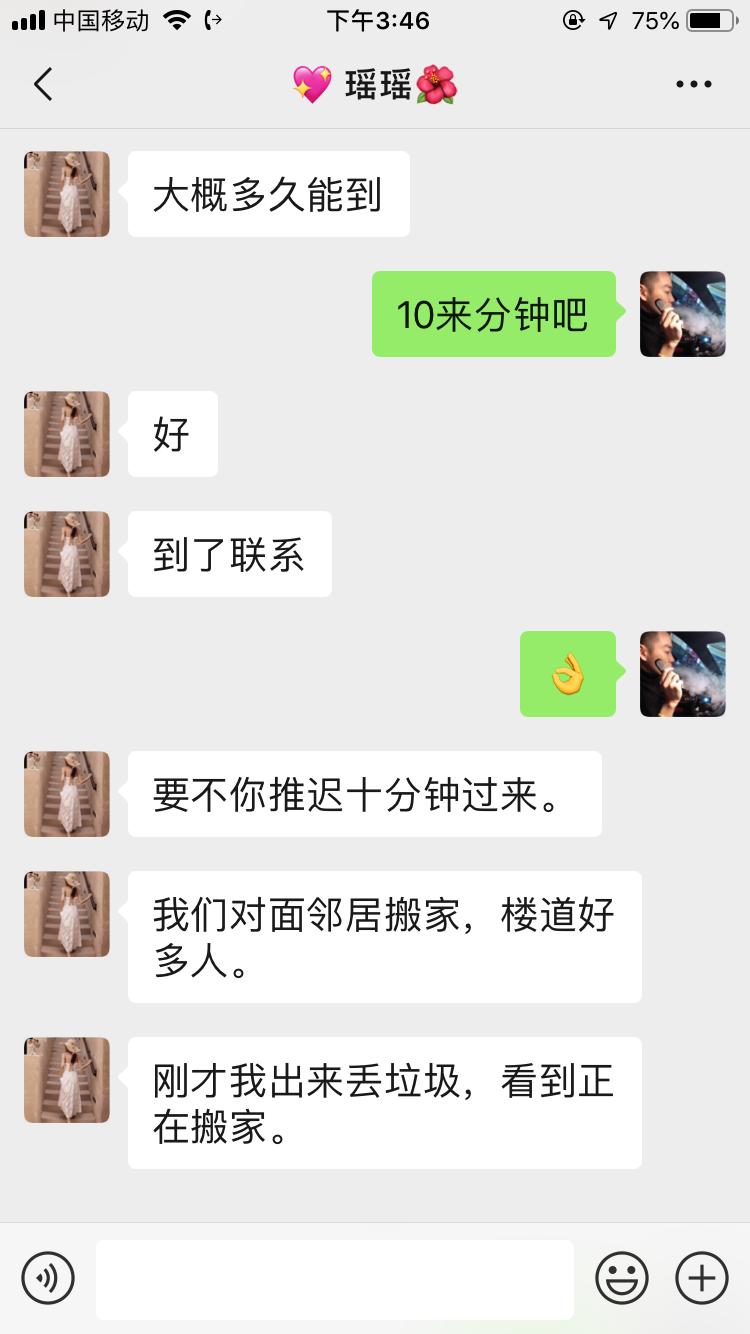Open the emoji sticker panel
750x1334 pixels.
[x=622, y=1277]
